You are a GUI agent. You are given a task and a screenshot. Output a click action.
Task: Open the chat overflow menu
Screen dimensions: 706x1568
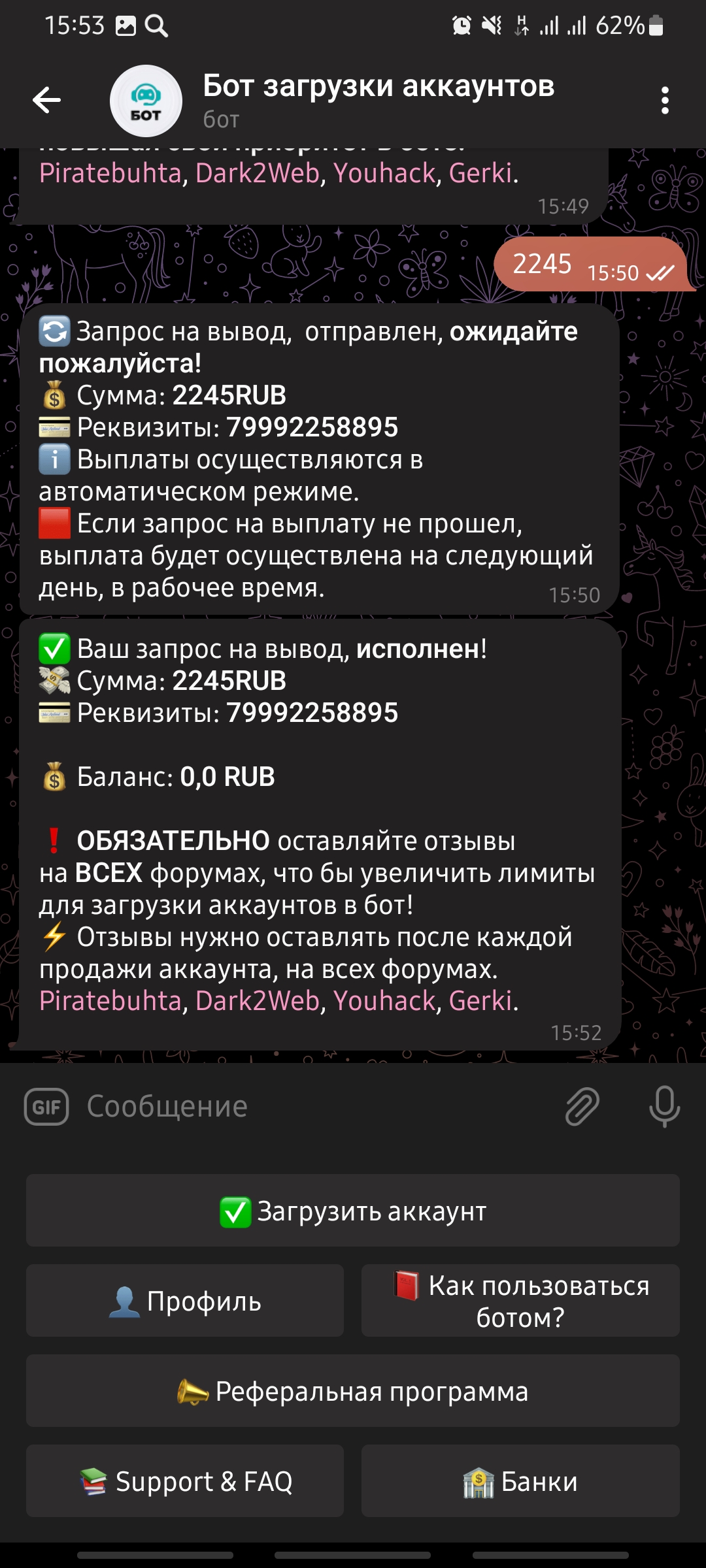[x=665, y=101]
